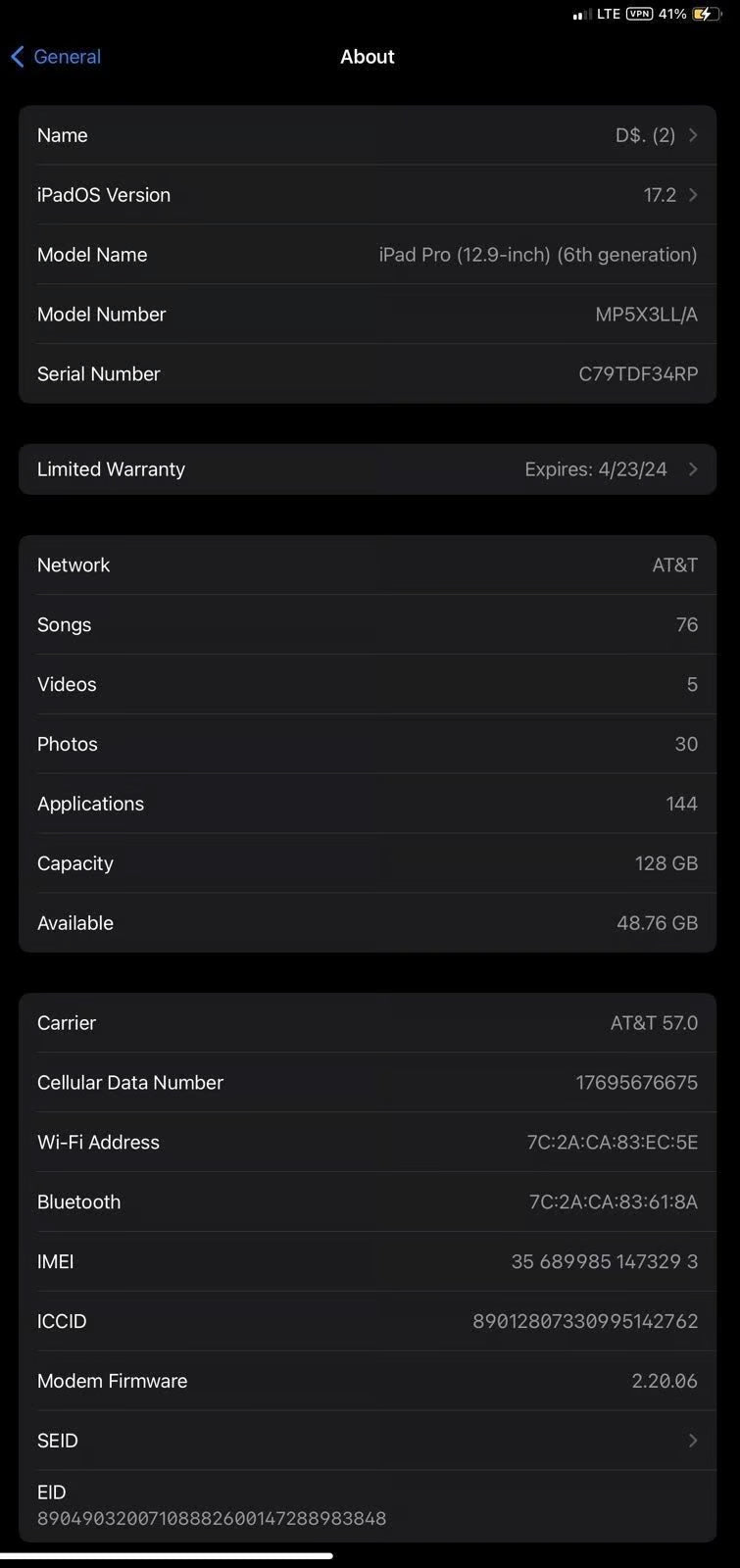Select the About title at top
This screenshot has width=740, height=1568.
coord(368,57)
